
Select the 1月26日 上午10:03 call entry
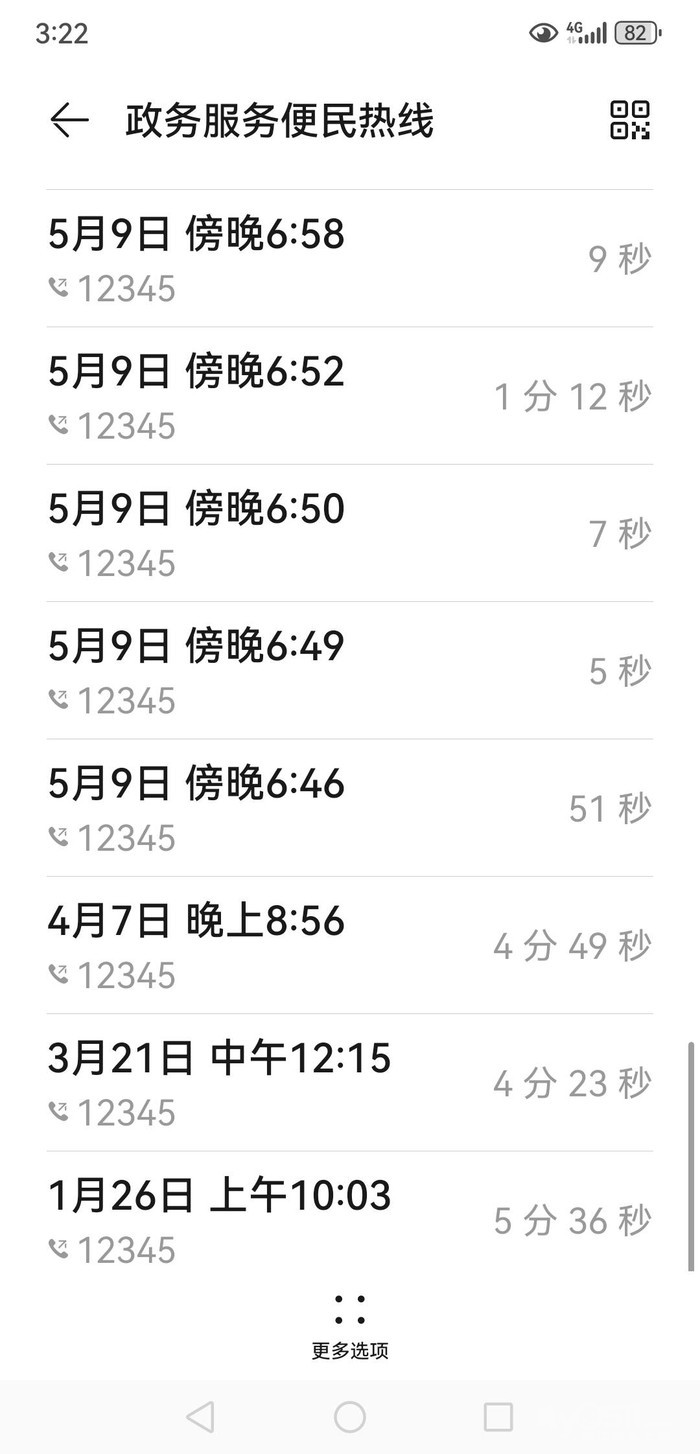pos(350,1220)
